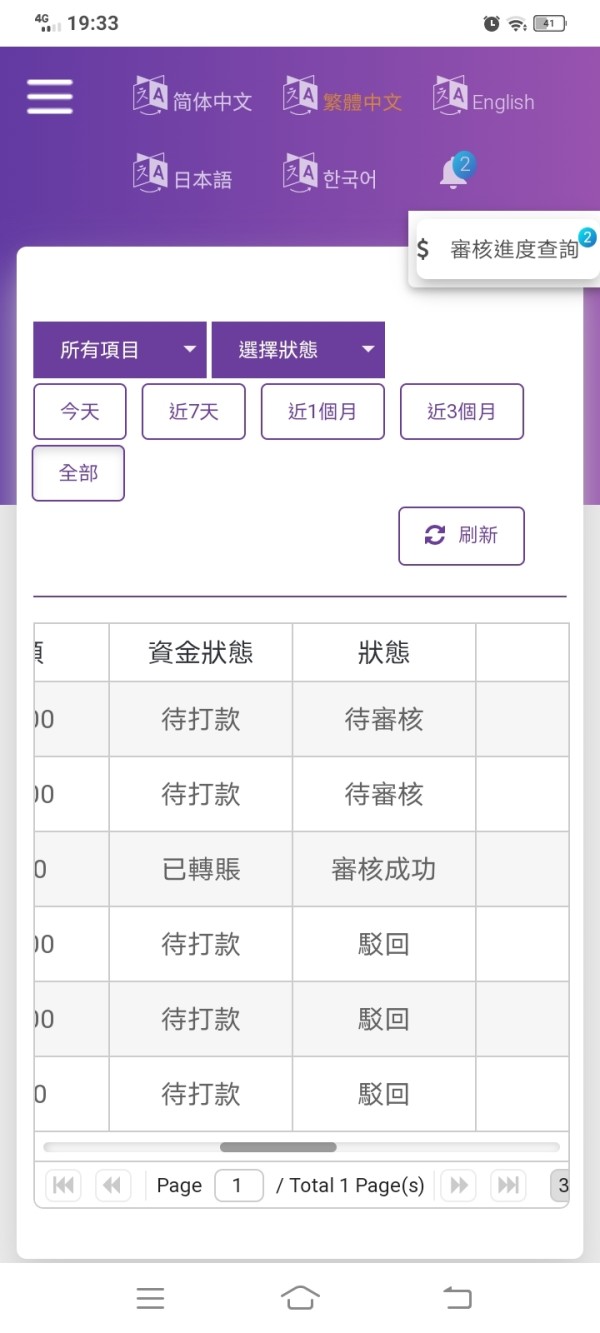This screenshot has height=1333, width=600.
Task: Open the notifications bell
Action: [x=454, y=173]
